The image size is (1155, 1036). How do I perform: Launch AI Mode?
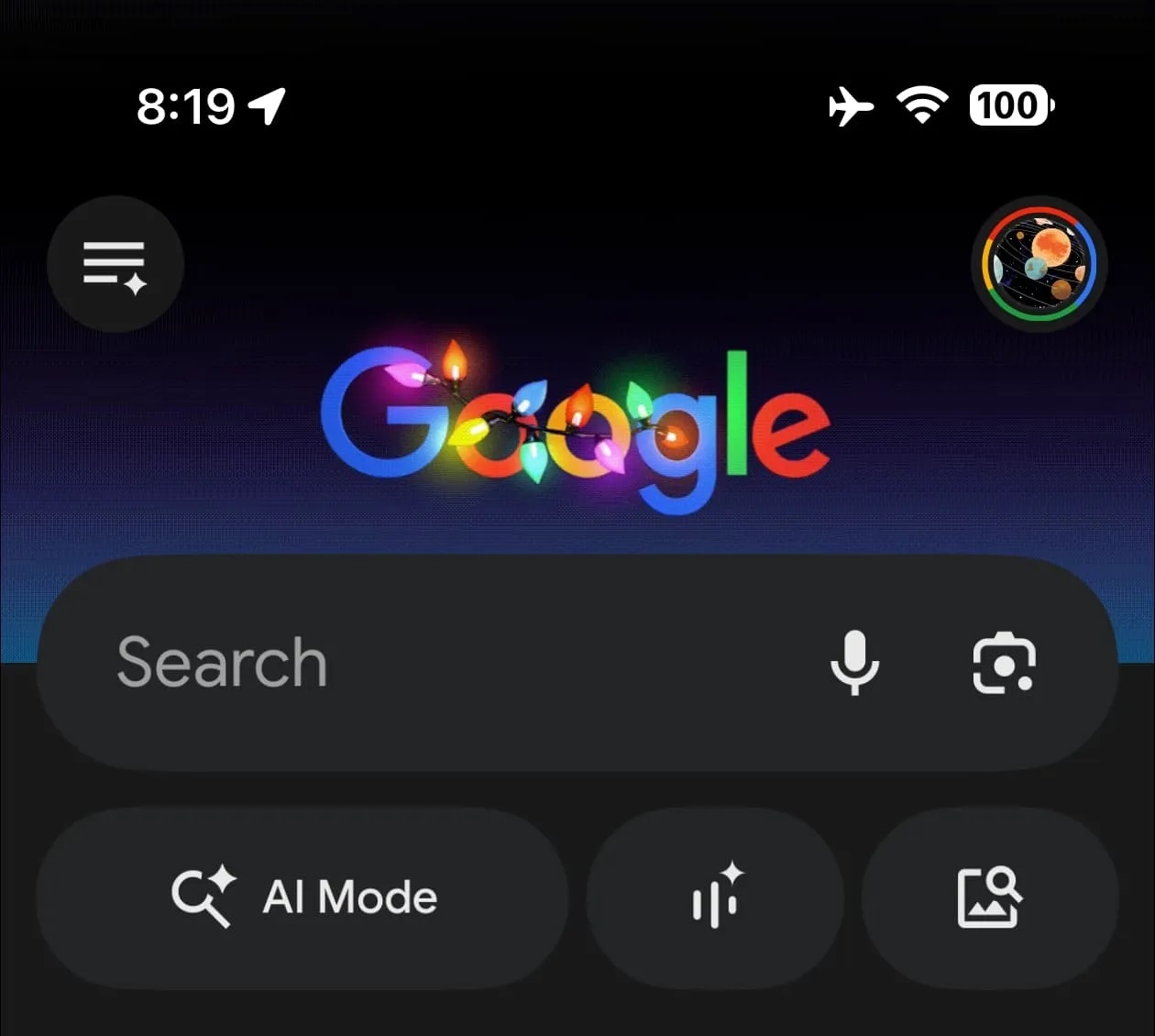302,897
